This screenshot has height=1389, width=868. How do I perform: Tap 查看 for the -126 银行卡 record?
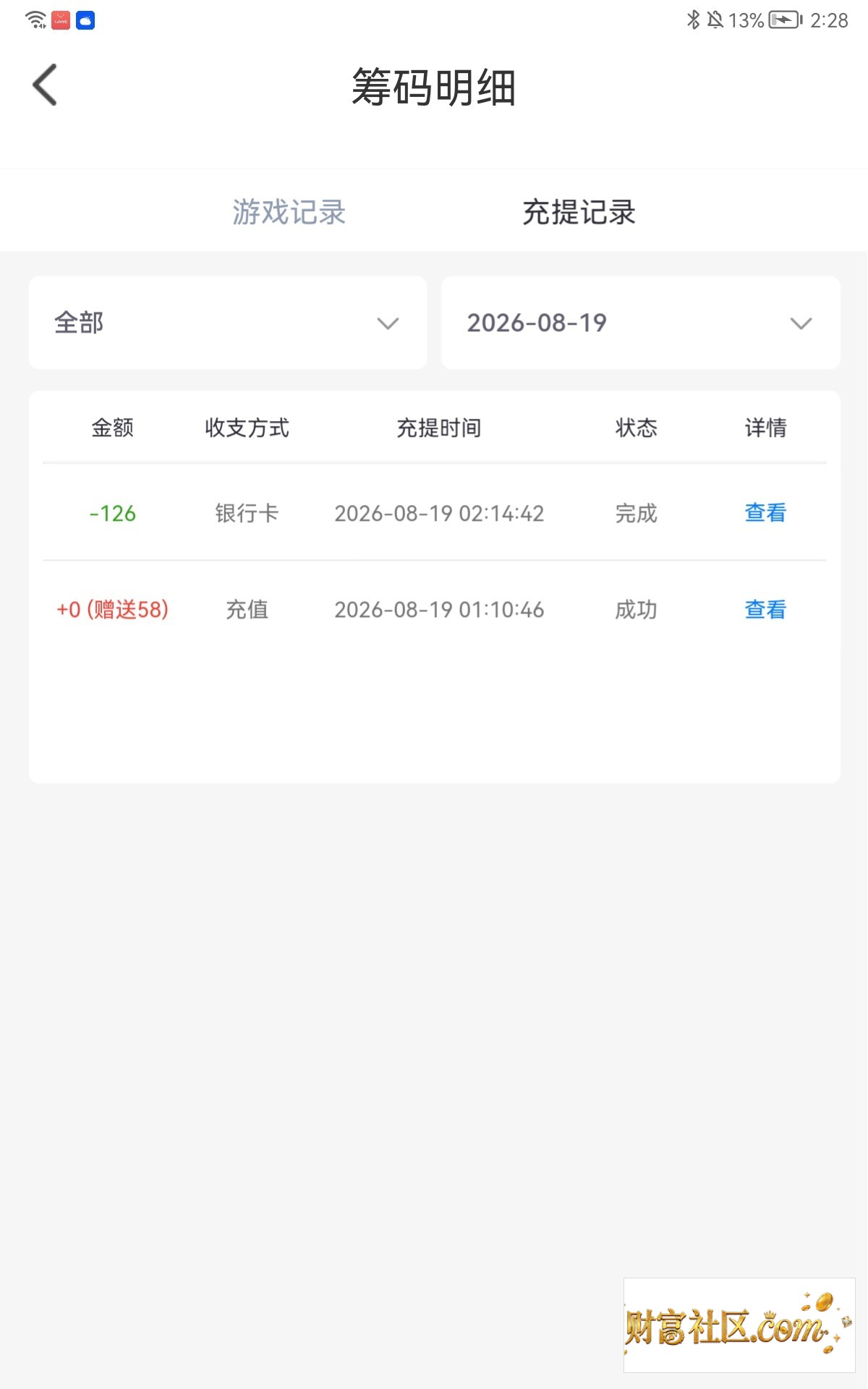[765, 513]
